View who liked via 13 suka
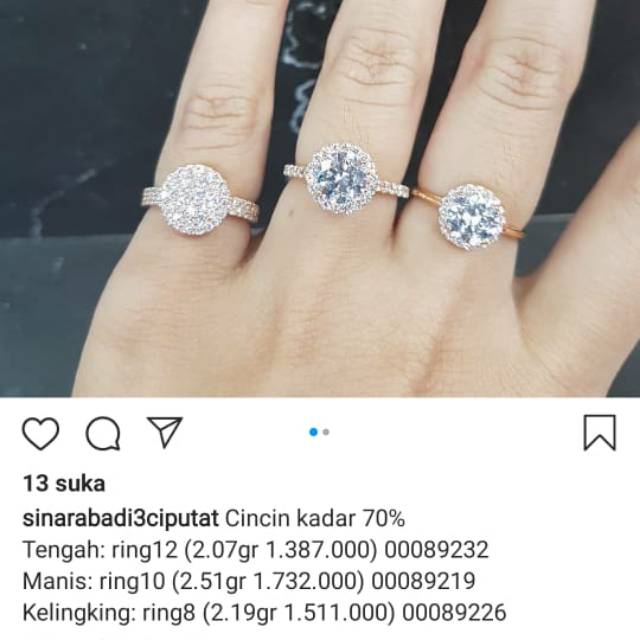The image size is (640, 640). [x=64, y=484]
